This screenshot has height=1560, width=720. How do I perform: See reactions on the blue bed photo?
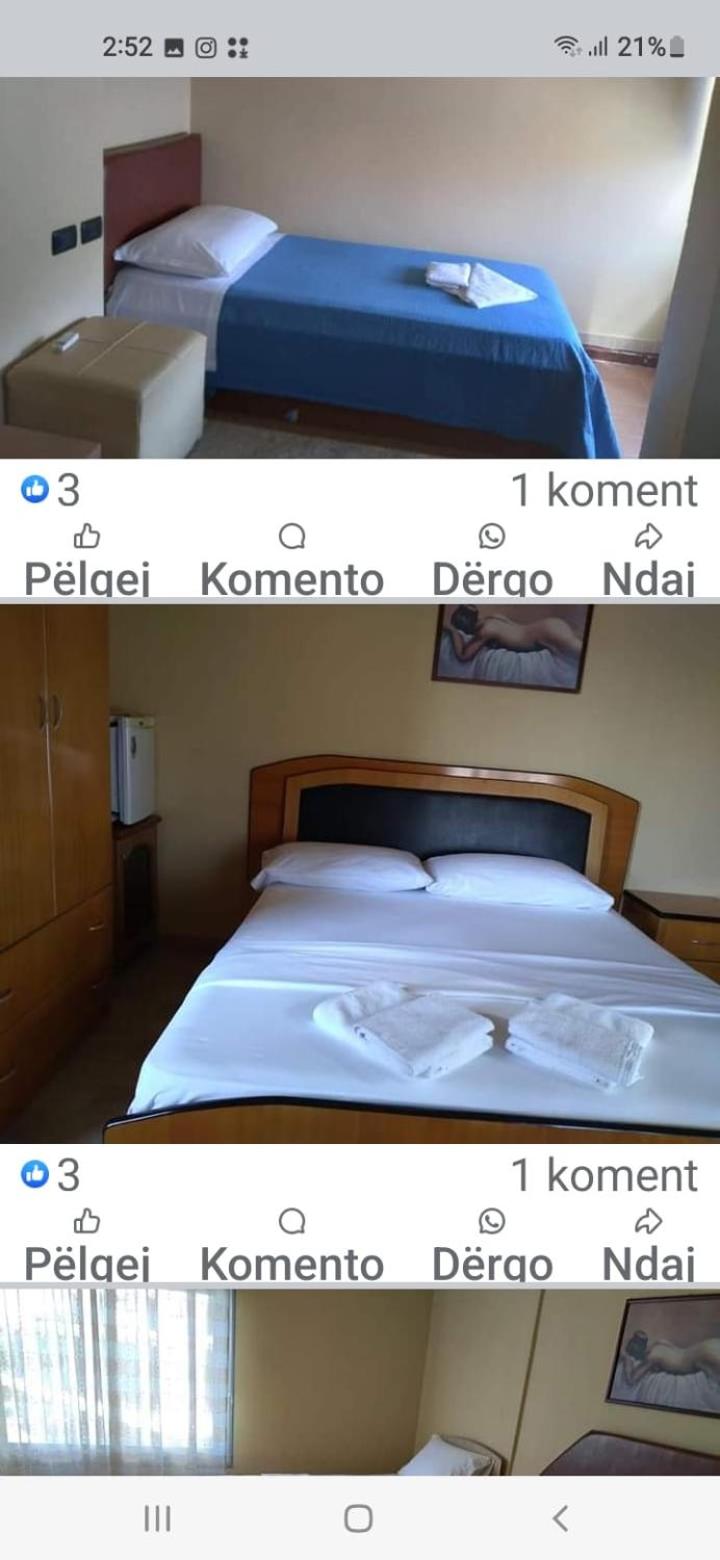(x=50, y=490)
